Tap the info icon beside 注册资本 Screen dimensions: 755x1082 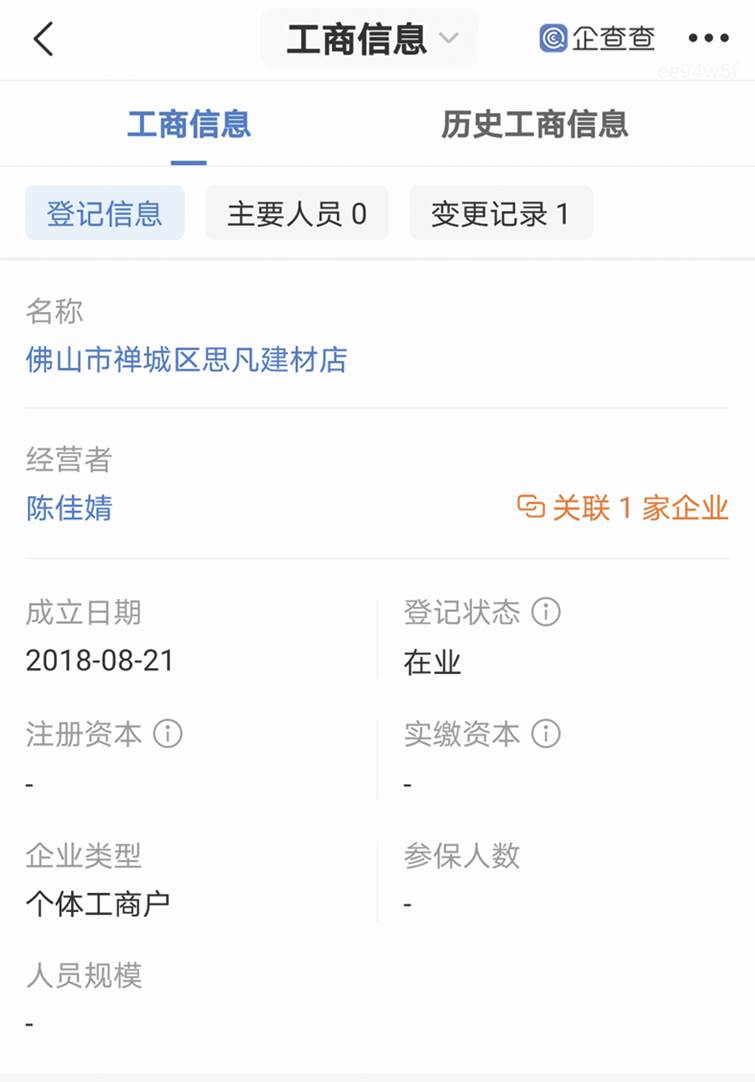168,734
